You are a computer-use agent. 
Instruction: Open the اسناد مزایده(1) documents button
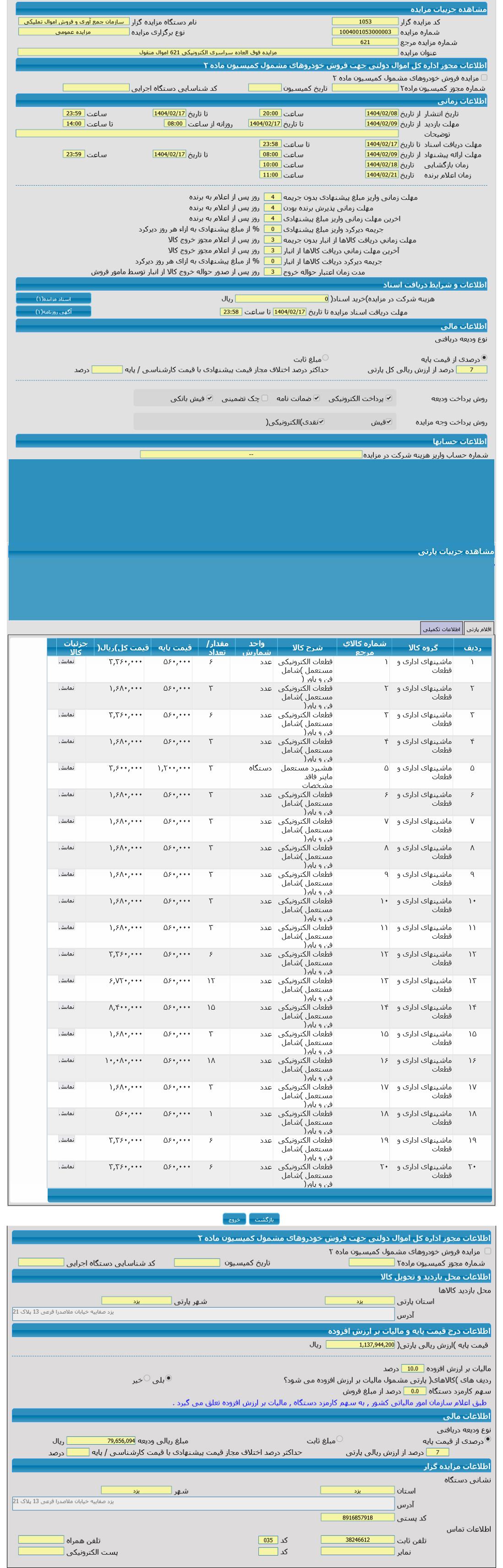pos(54,298)
